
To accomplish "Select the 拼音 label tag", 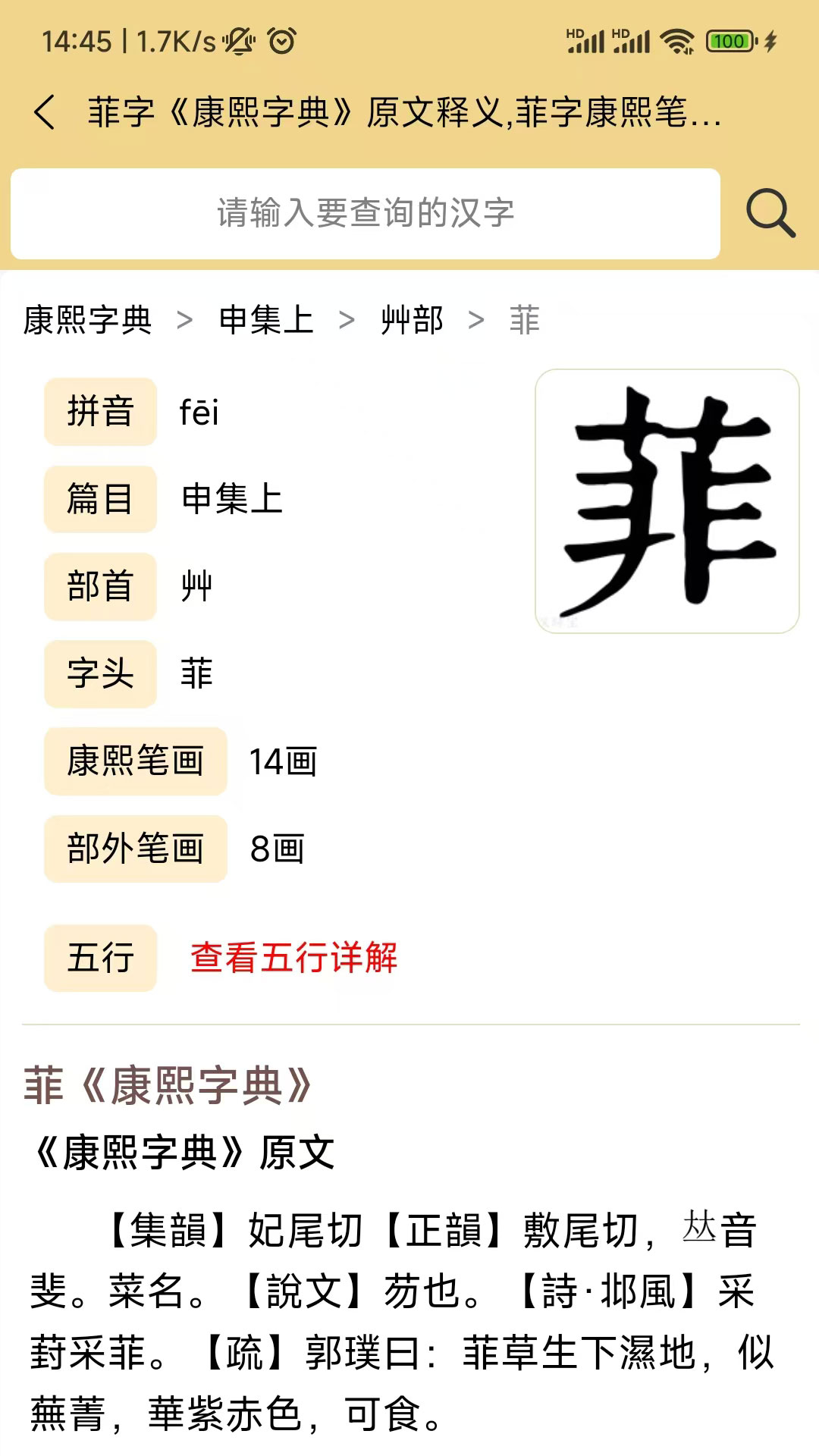I will point(100,413).
